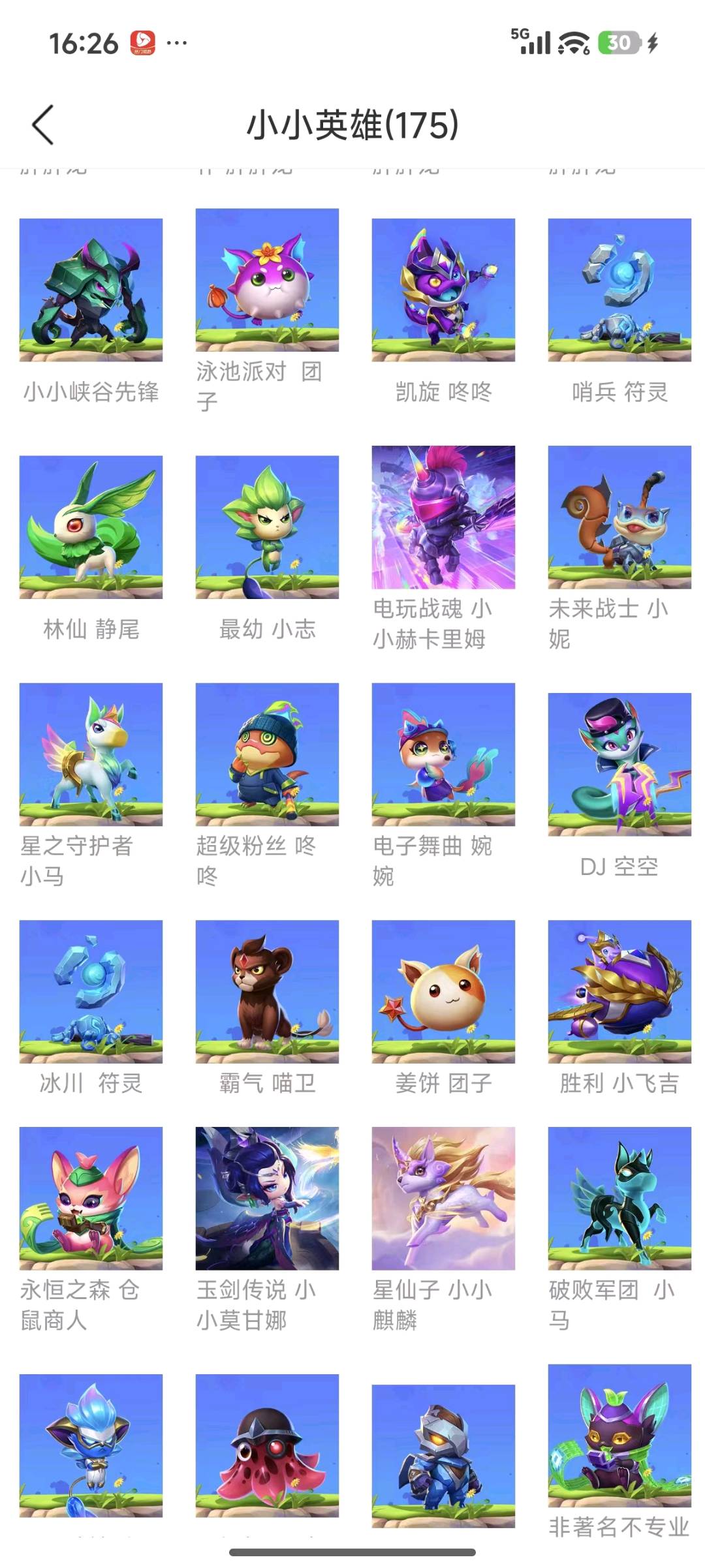Viewport: 705px width, 1568px height.
Task: Open 胜利 小飞吉
Action: click(x=619, y=991)
